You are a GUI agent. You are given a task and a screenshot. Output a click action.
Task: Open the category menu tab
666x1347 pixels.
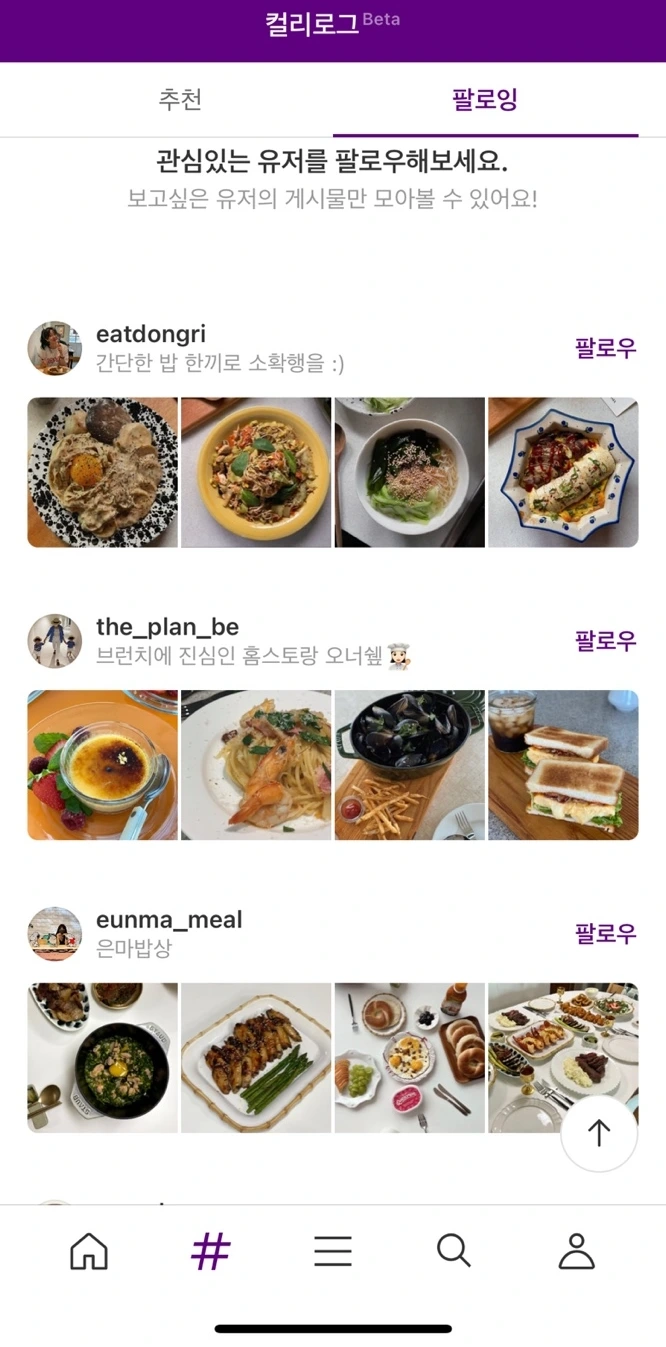click(333, 1251)
